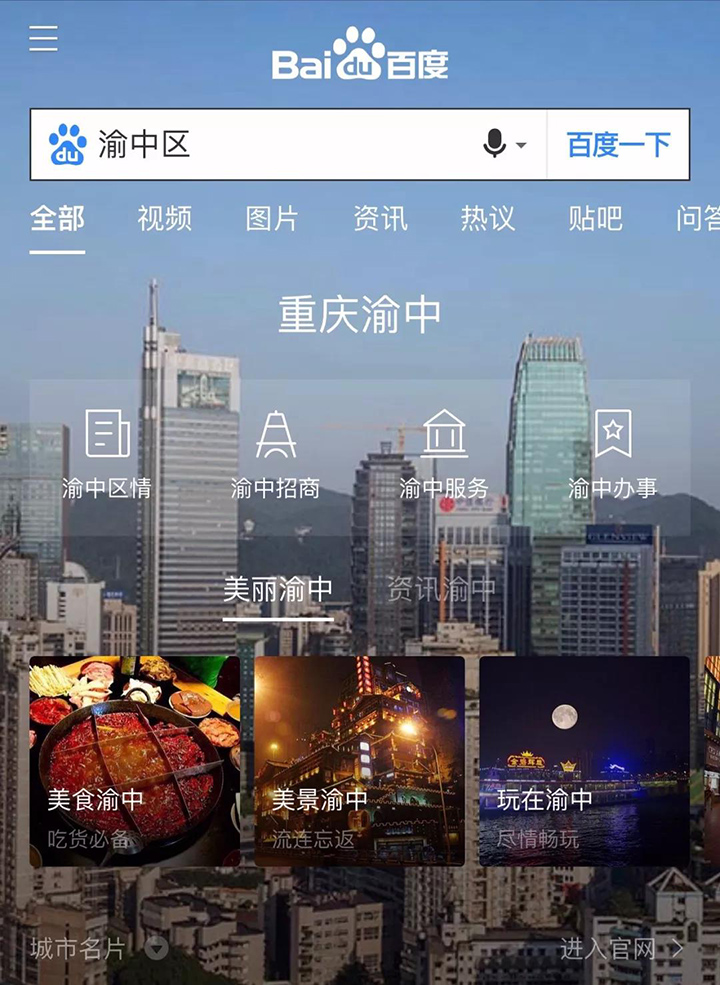Open the 玩在渝中 card

[x=584, y=760]
